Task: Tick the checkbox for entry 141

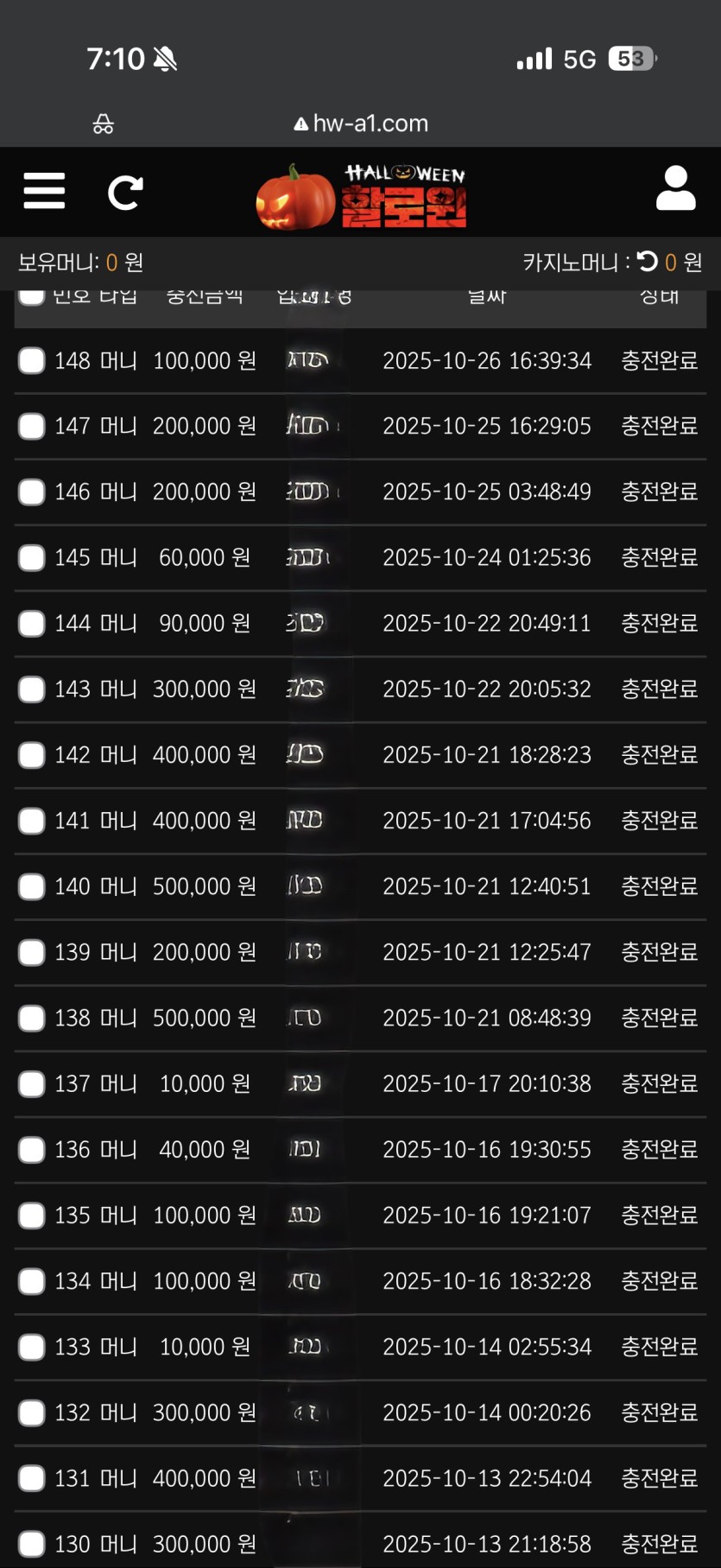Action: (x=32, y=821)
